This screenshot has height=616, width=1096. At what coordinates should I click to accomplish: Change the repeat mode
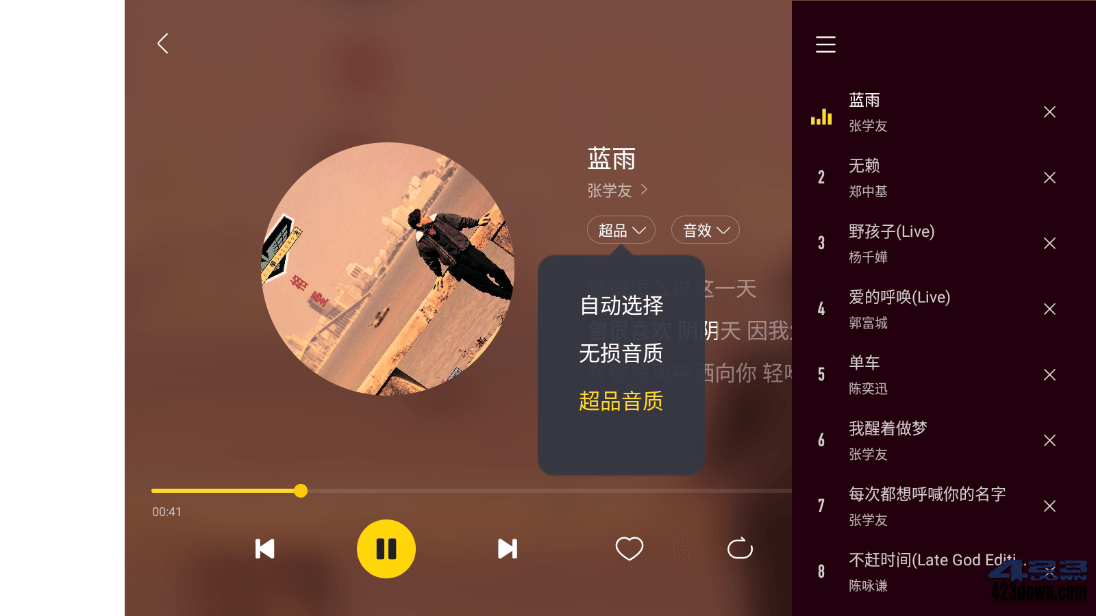[x=740, y=548]
